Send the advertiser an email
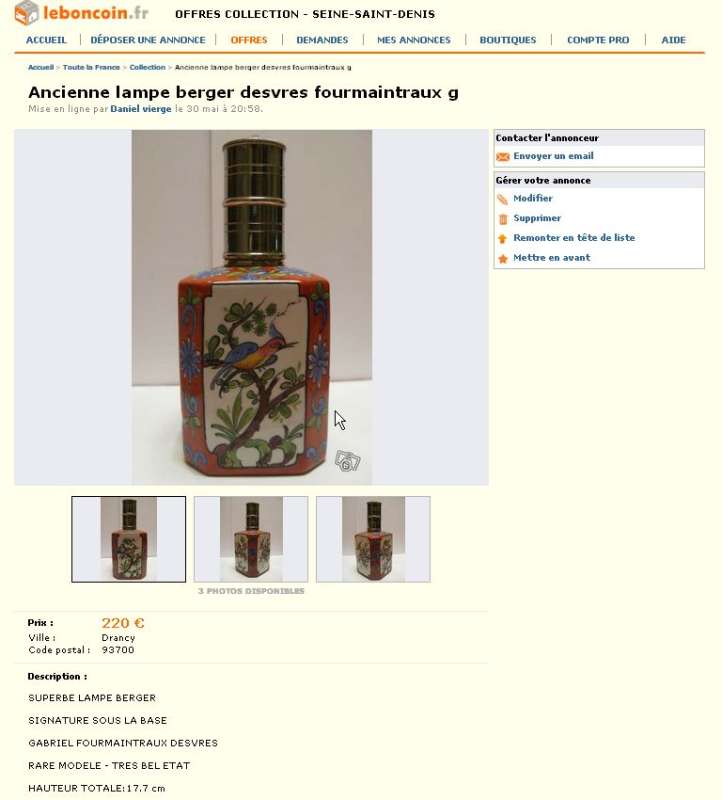This screenshot has height=800, width=722. [x=553, y=156]
